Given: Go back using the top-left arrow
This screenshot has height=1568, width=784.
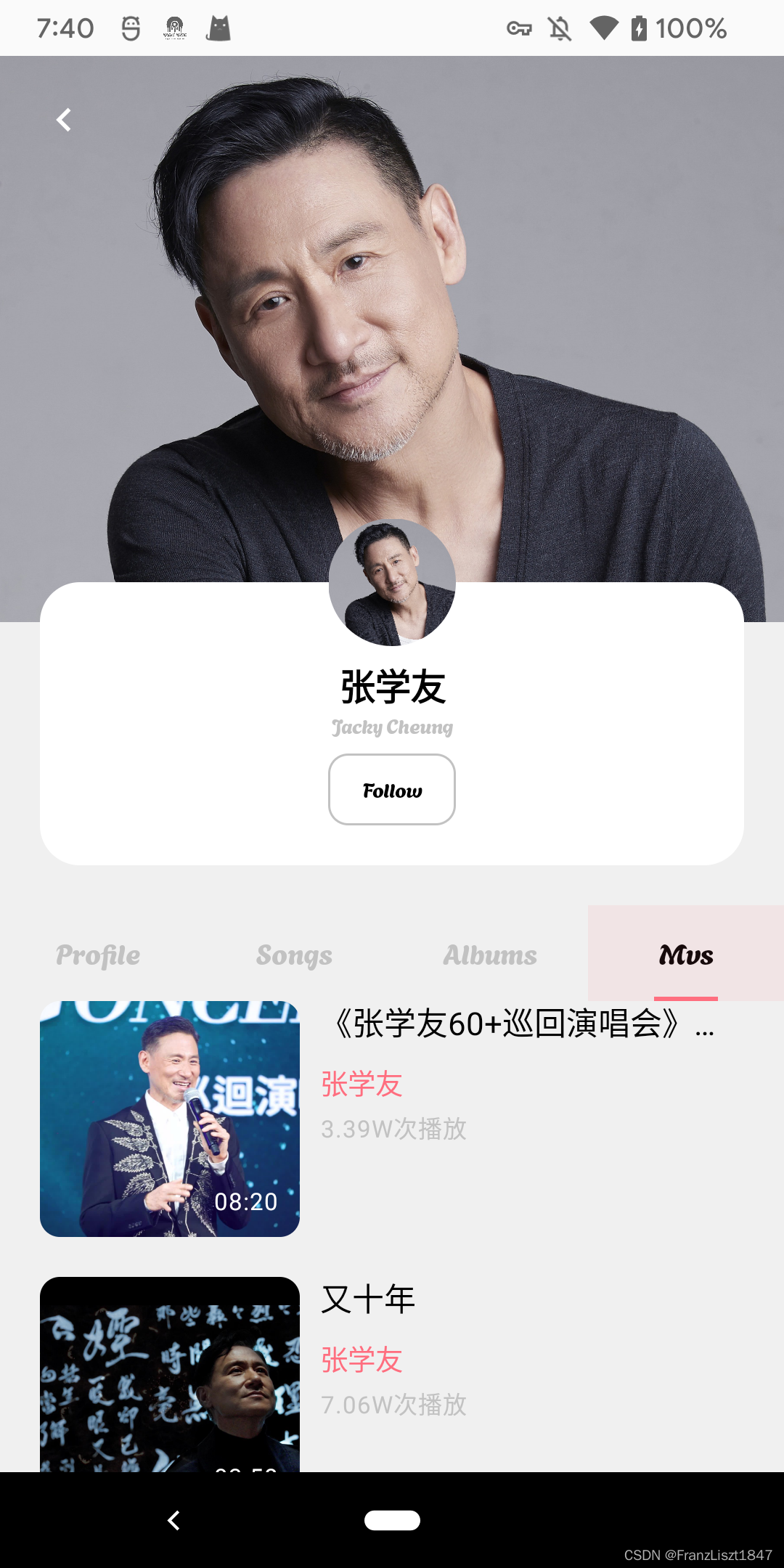Looking at the screenshot, I should tap(64, 120).
